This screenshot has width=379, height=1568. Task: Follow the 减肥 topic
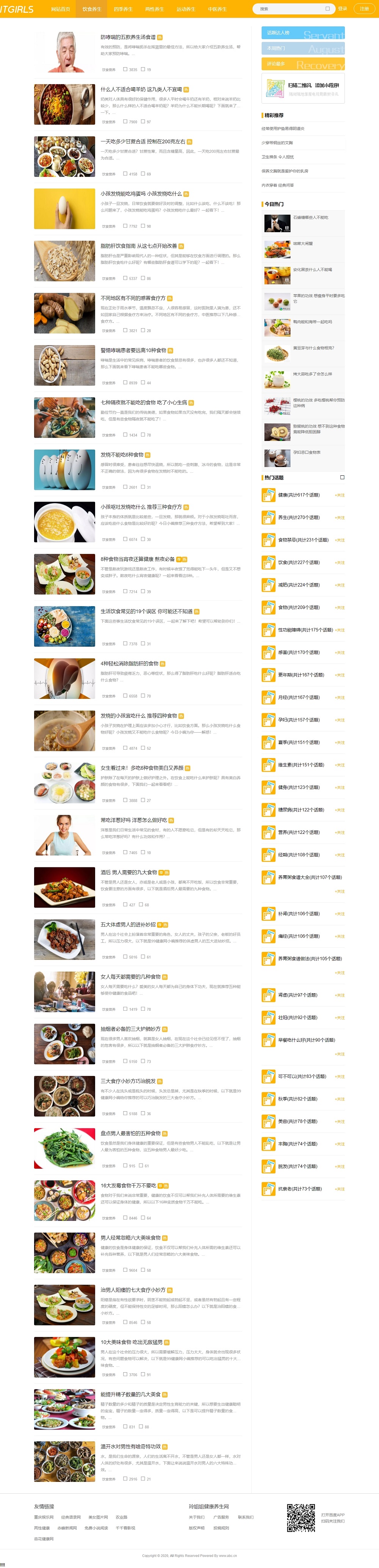pyautogui.click(x=340, y=585)
